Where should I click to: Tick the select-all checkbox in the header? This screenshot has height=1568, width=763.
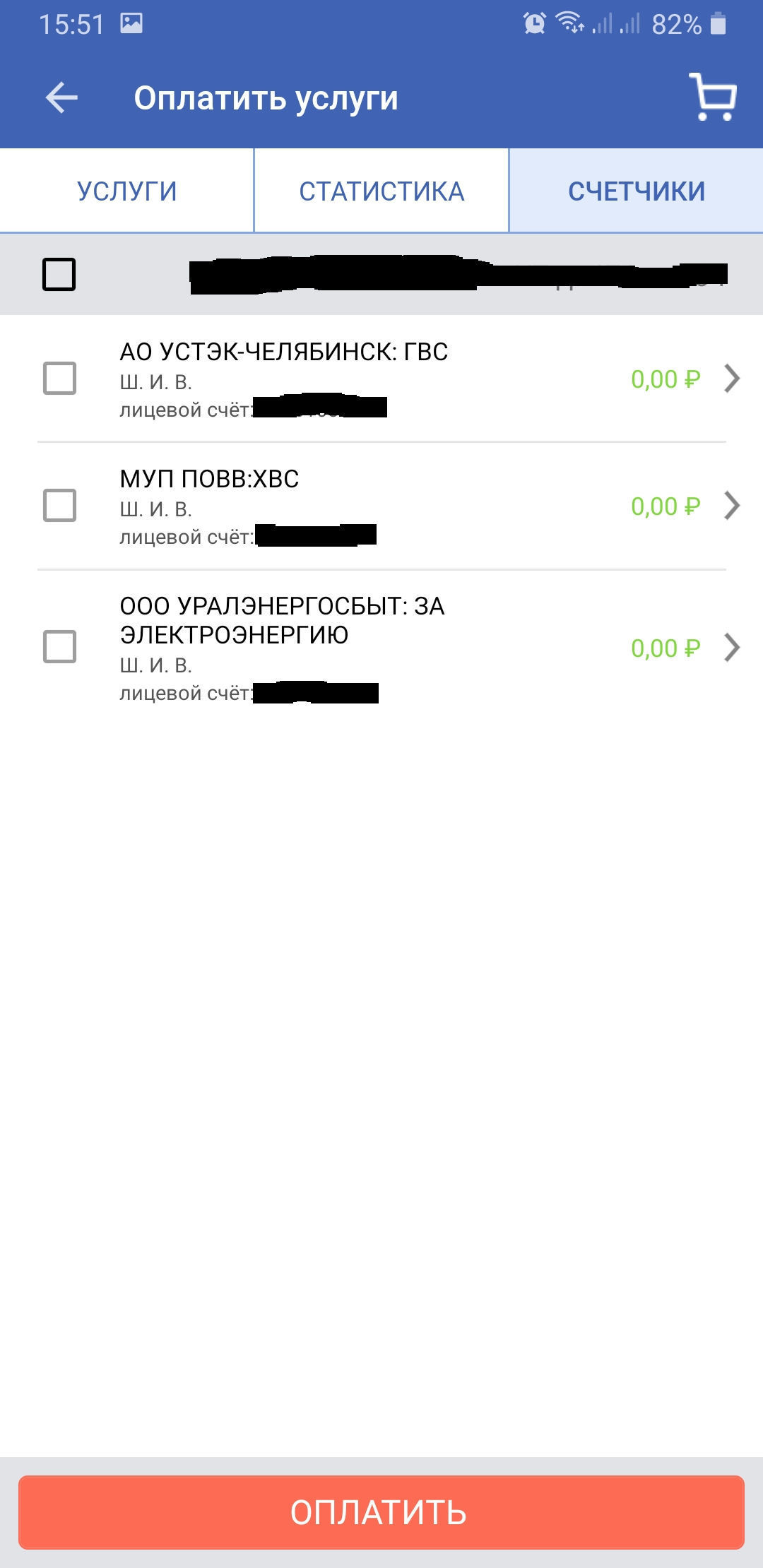[59, 274]
